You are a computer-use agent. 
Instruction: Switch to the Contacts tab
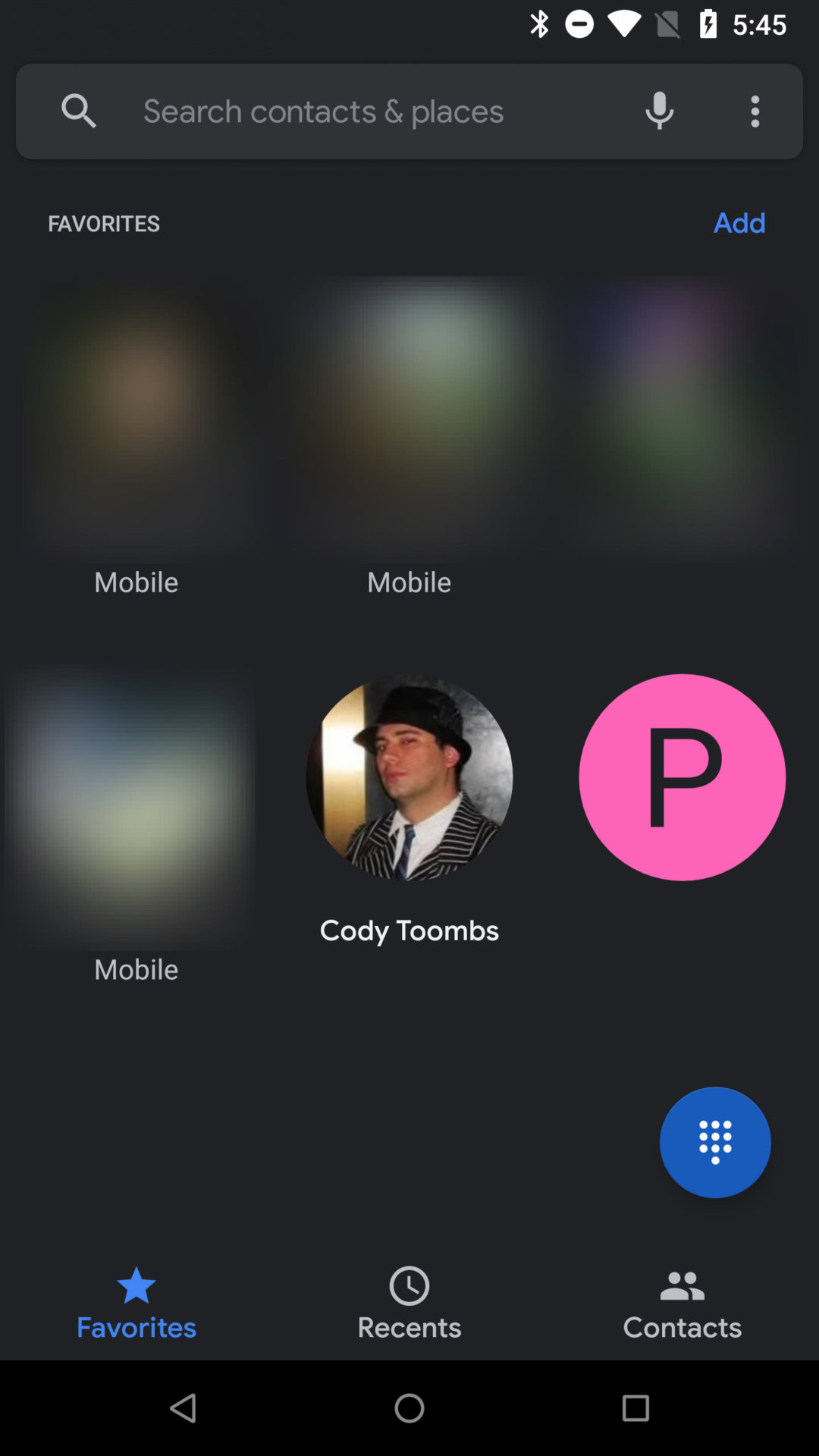(x=682, y=1304)
